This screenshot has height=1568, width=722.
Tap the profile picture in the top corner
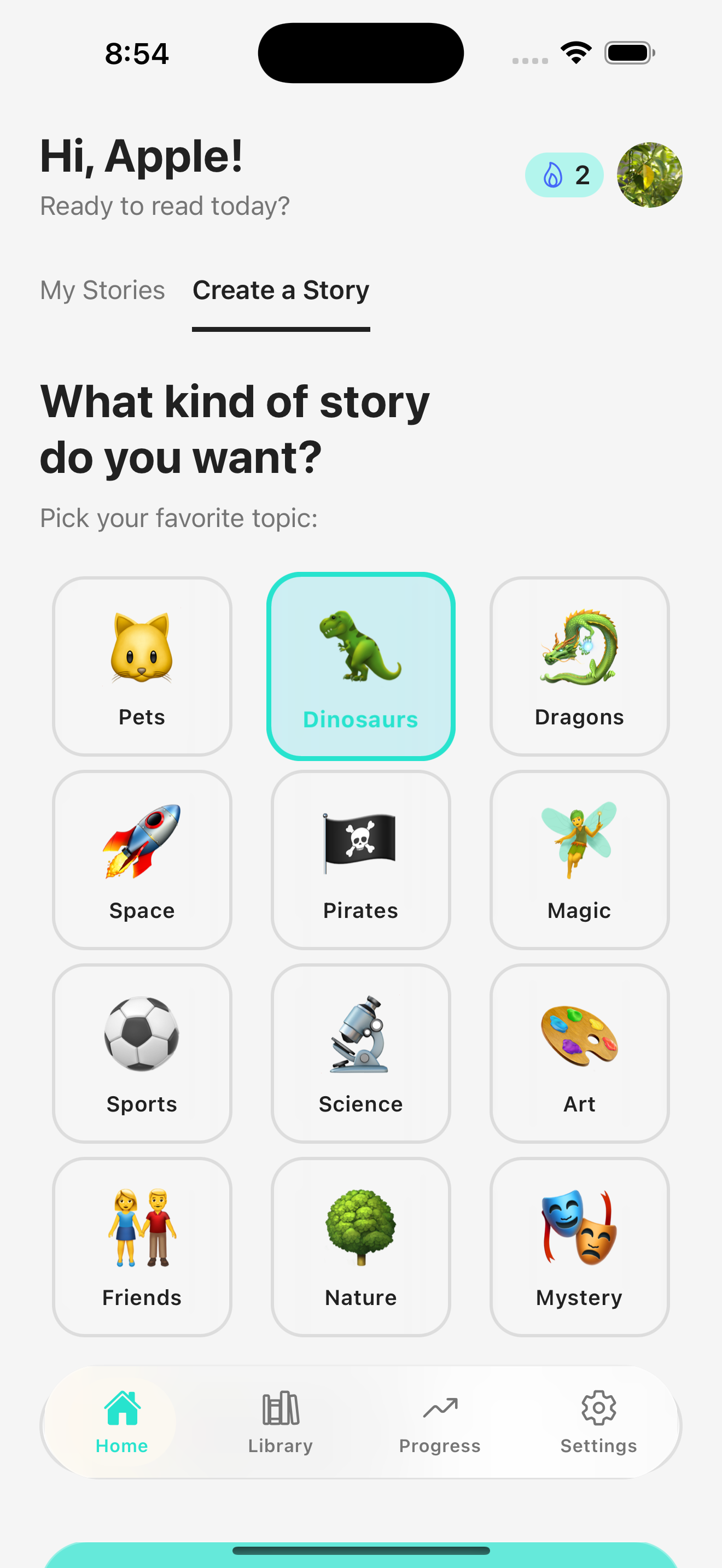click(650, 175)
